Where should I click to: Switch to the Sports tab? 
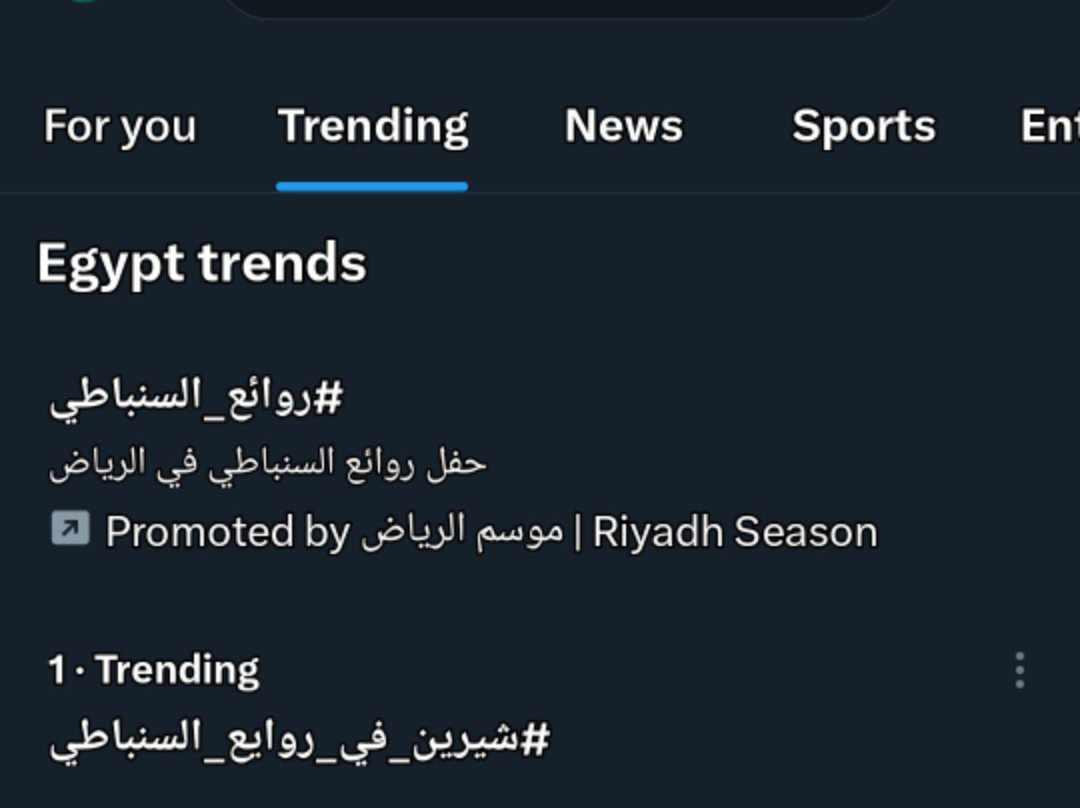[863, 127]
